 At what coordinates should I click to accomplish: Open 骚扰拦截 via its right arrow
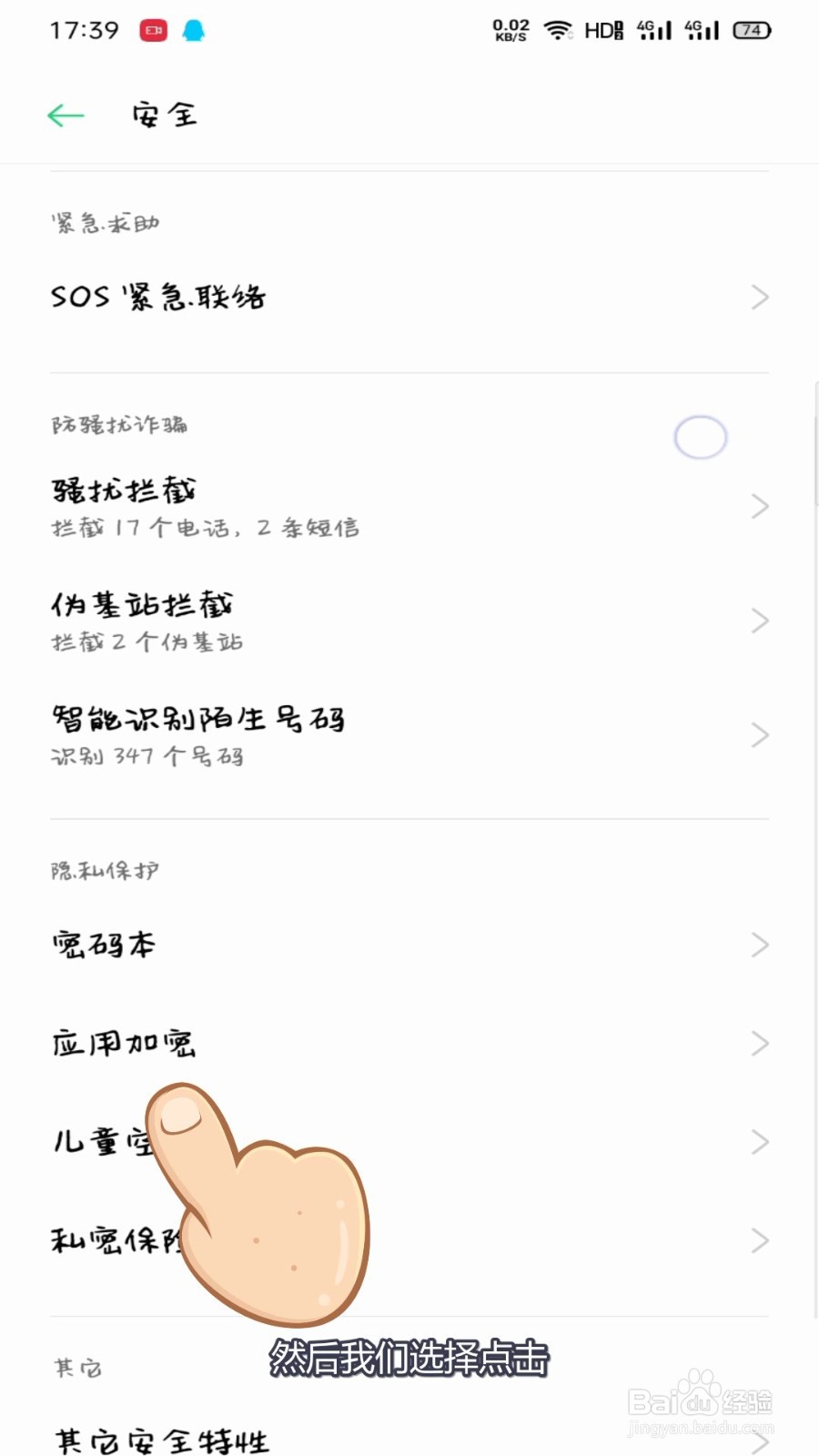(761, 506)
